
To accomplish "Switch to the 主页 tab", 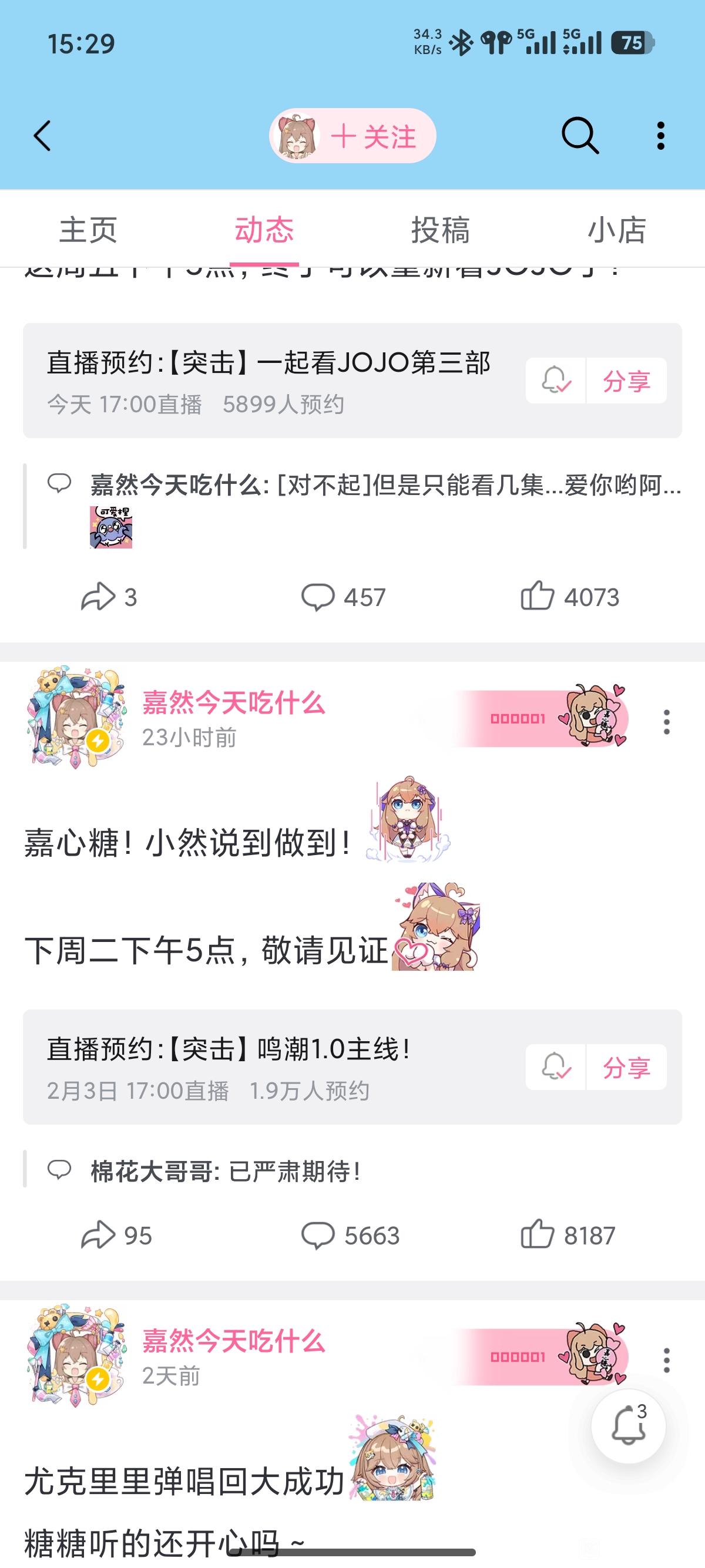I will point(88,230).
